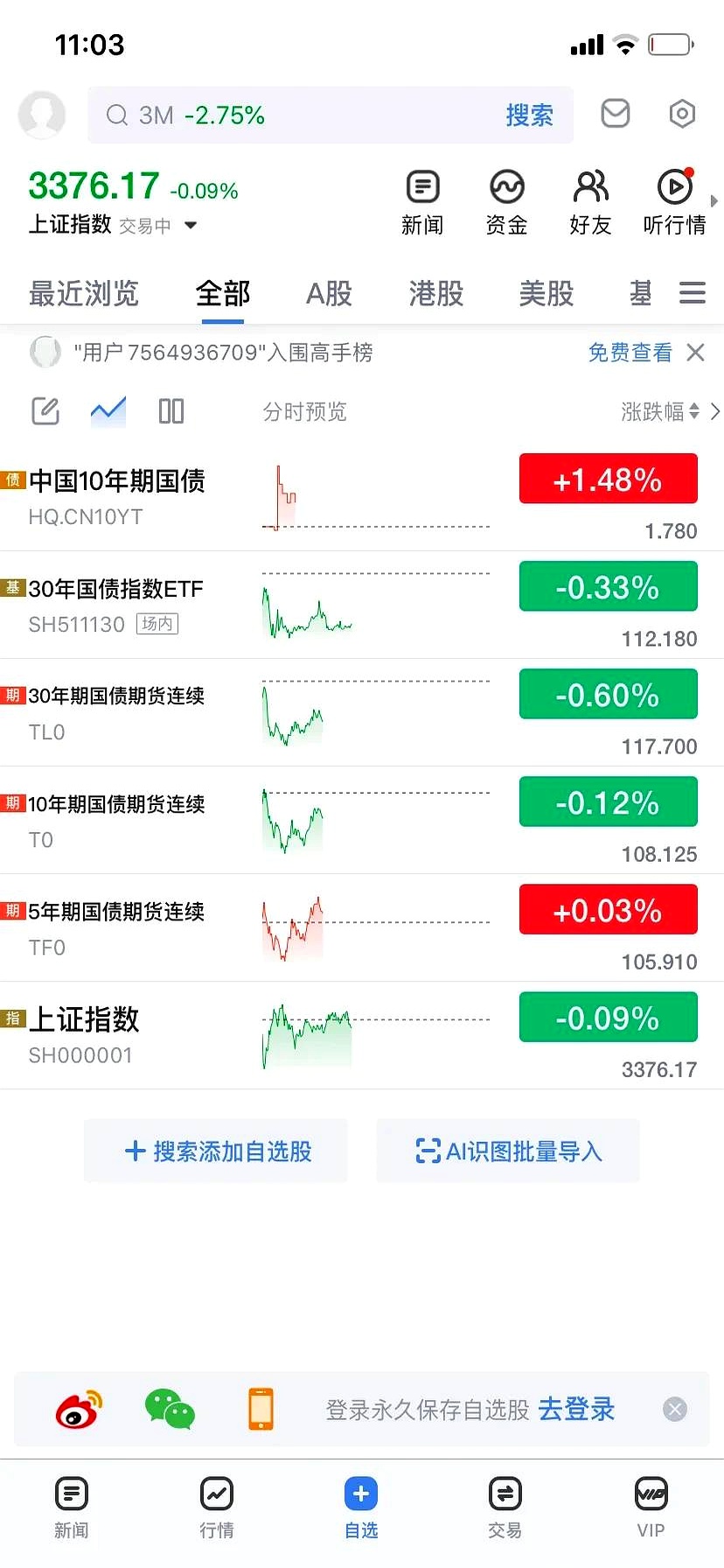Select the WeChat login icon
This screenshot has width=724, height=1568.
pyautogui.click(x=170, y=1409)
